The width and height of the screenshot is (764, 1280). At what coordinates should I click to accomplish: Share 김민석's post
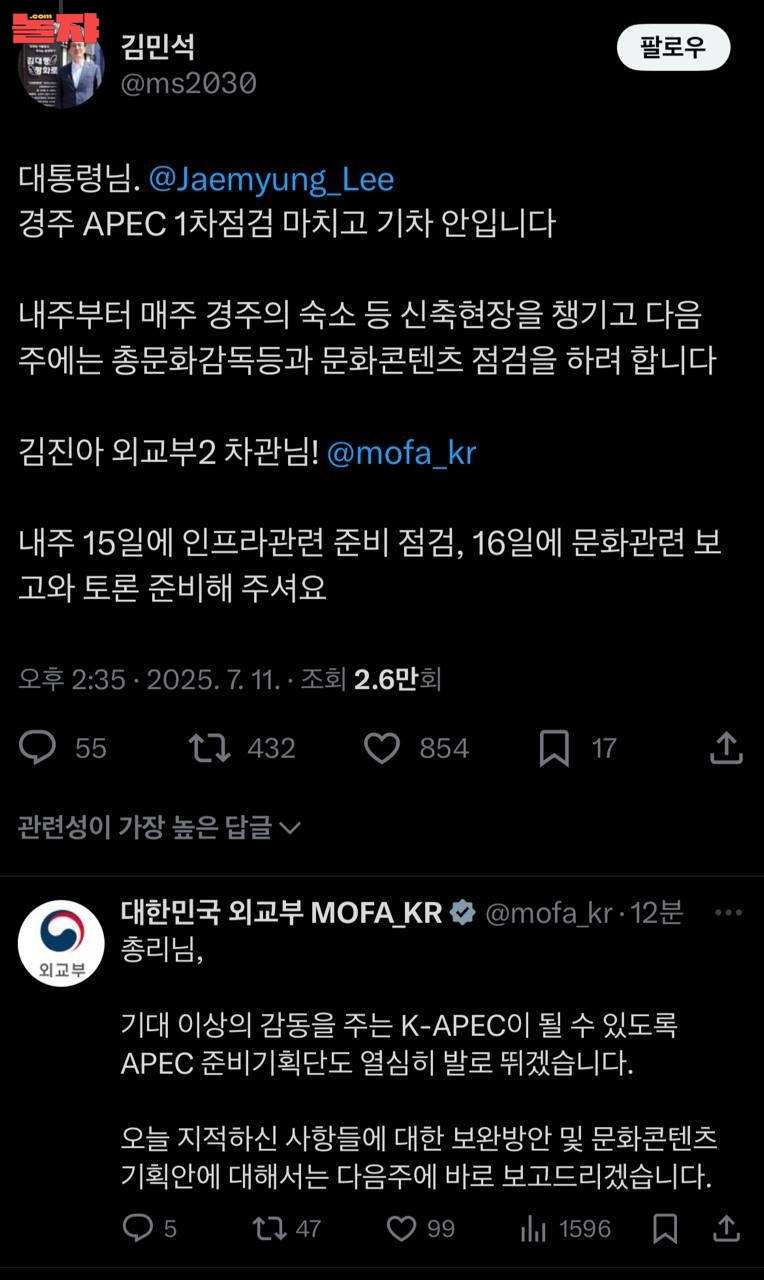(726, 748)
